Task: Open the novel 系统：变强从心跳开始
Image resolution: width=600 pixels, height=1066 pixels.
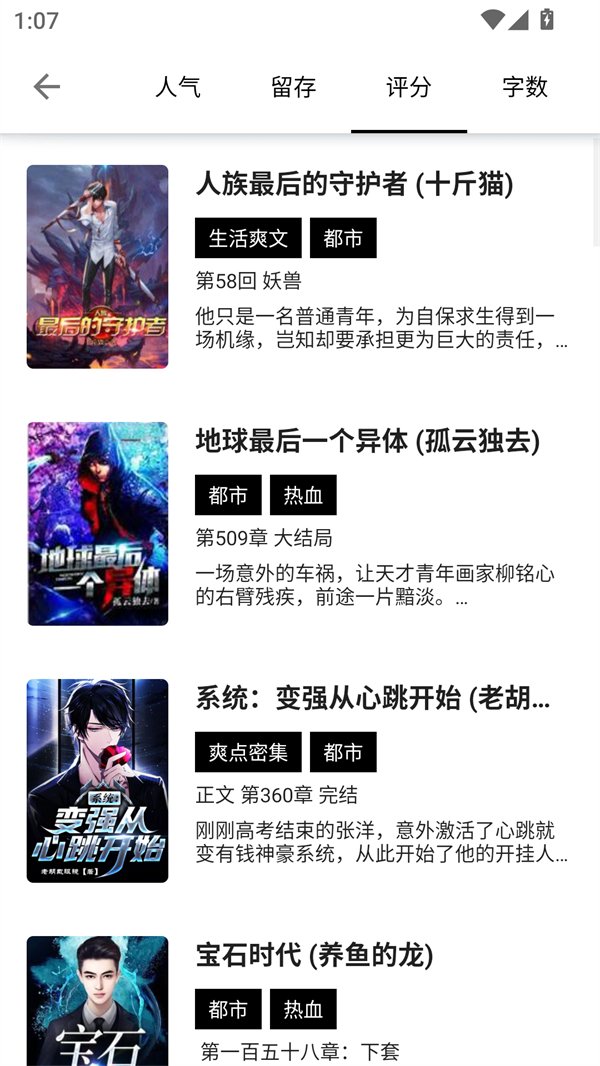Action: click(372, 698)
